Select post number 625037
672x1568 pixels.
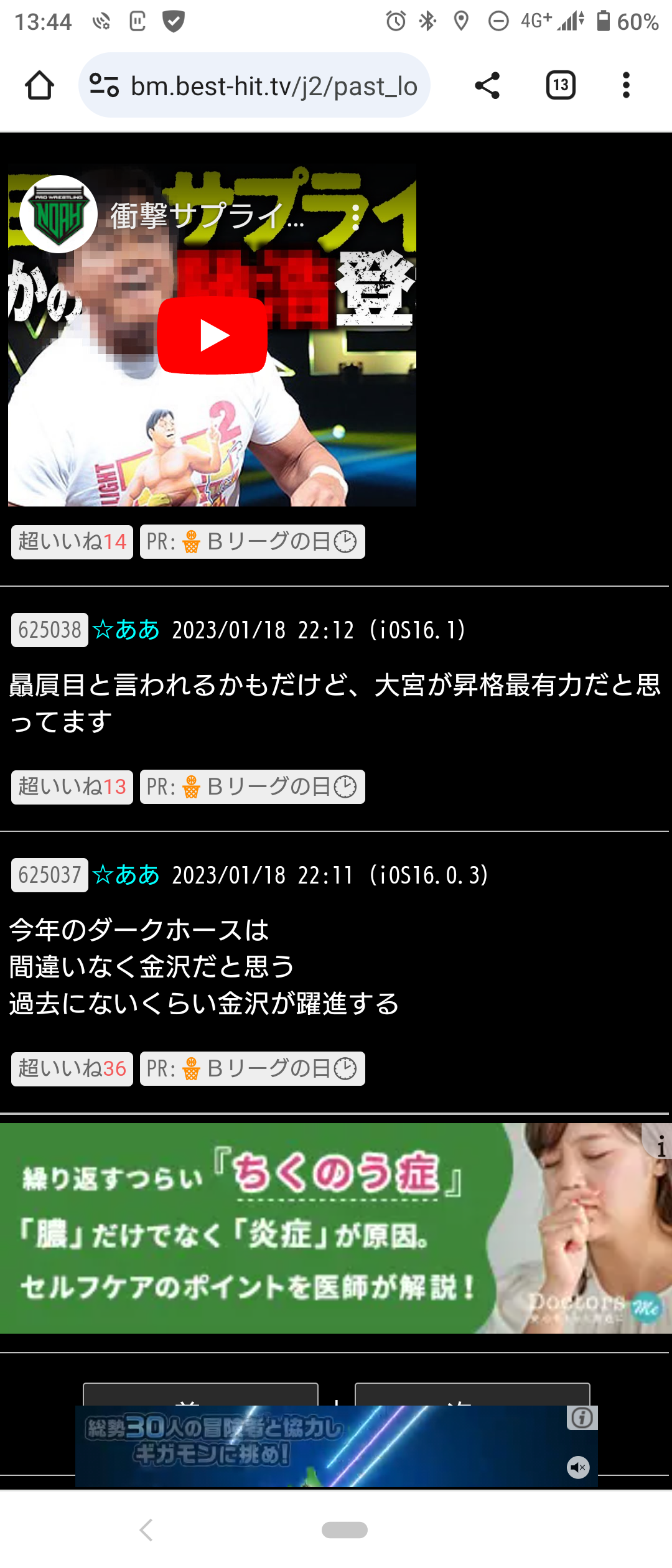[x=50, y=875]
